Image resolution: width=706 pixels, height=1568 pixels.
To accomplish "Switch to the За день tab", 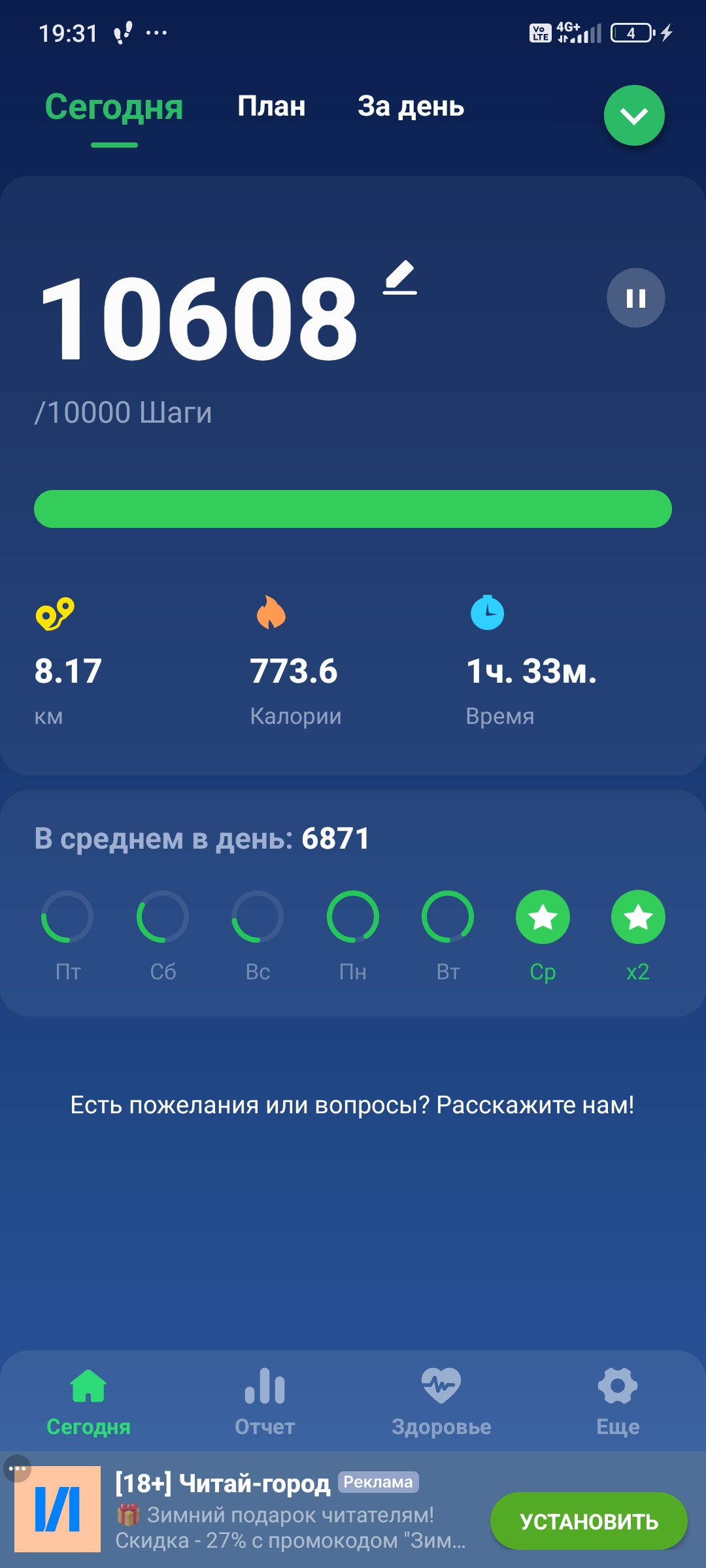I will [411, 106].
